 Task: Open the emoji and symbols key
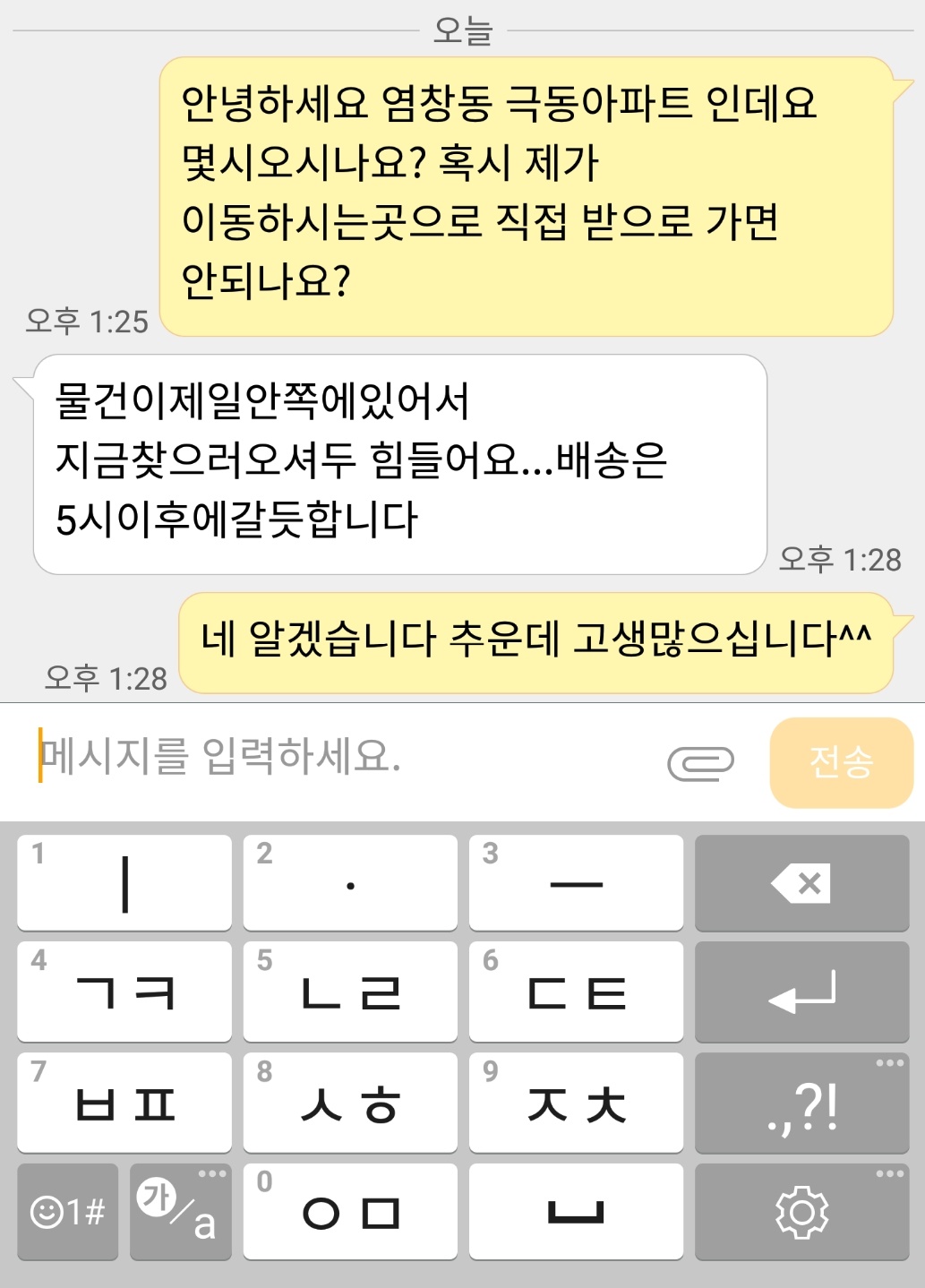click(x=68, y=1212)
